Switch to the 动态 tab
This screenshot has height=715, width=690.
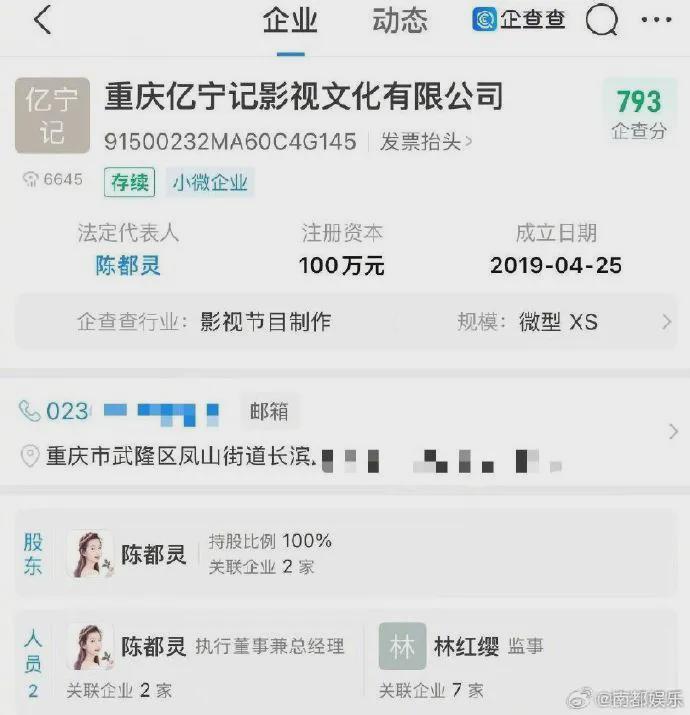(x=400, y=21)
